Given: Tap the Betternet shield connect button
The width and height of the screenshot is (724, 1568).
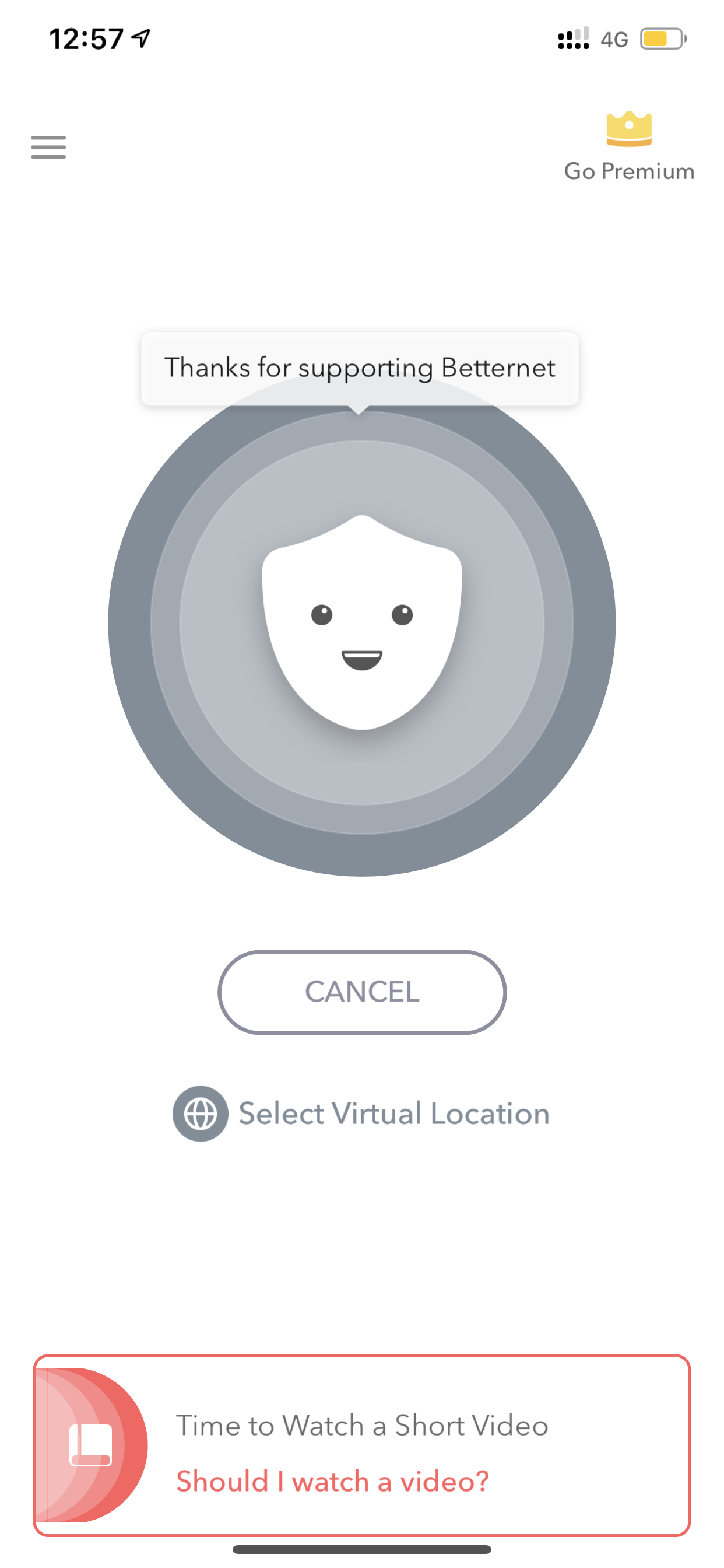Looking at the screenshot, I should coord(362,622).
